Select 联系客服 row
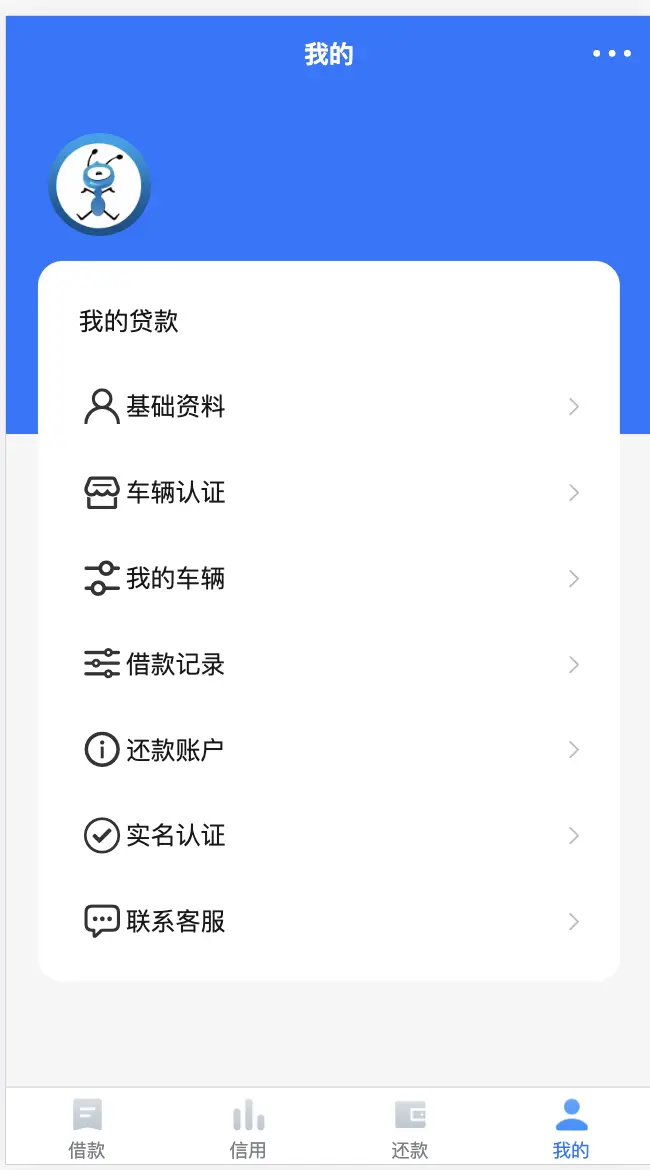The image size is (650, 1170). pyautogui.click(x=329, y=921)
